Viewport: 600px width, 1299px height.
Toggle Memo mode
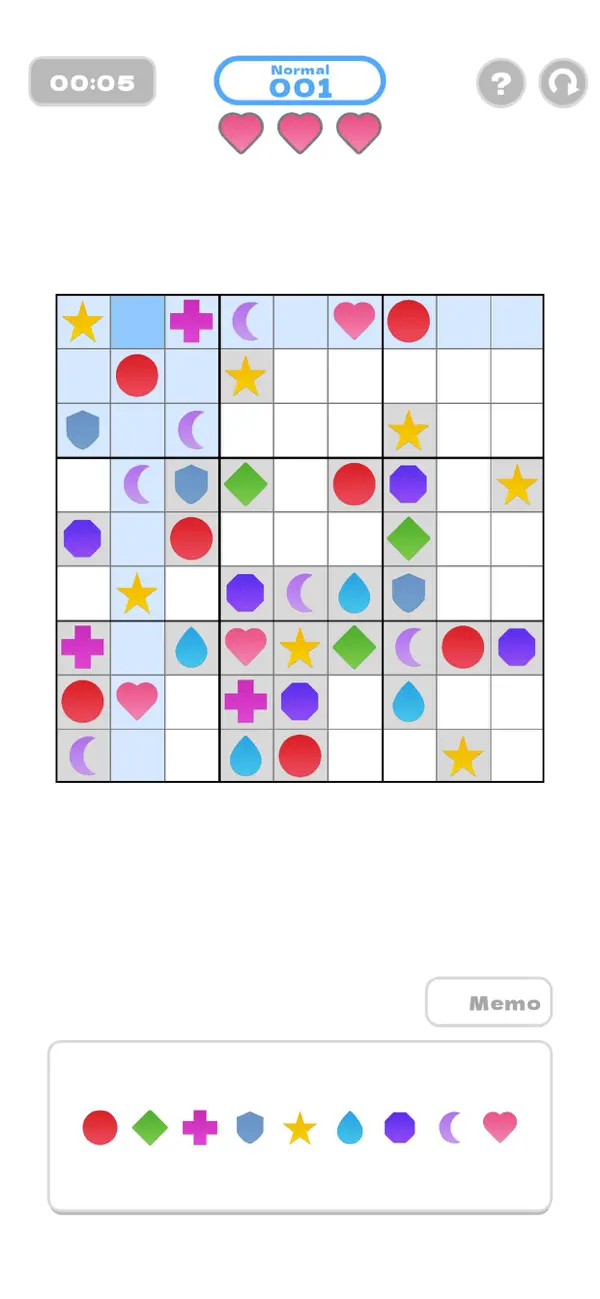[x=489, y=1002]
